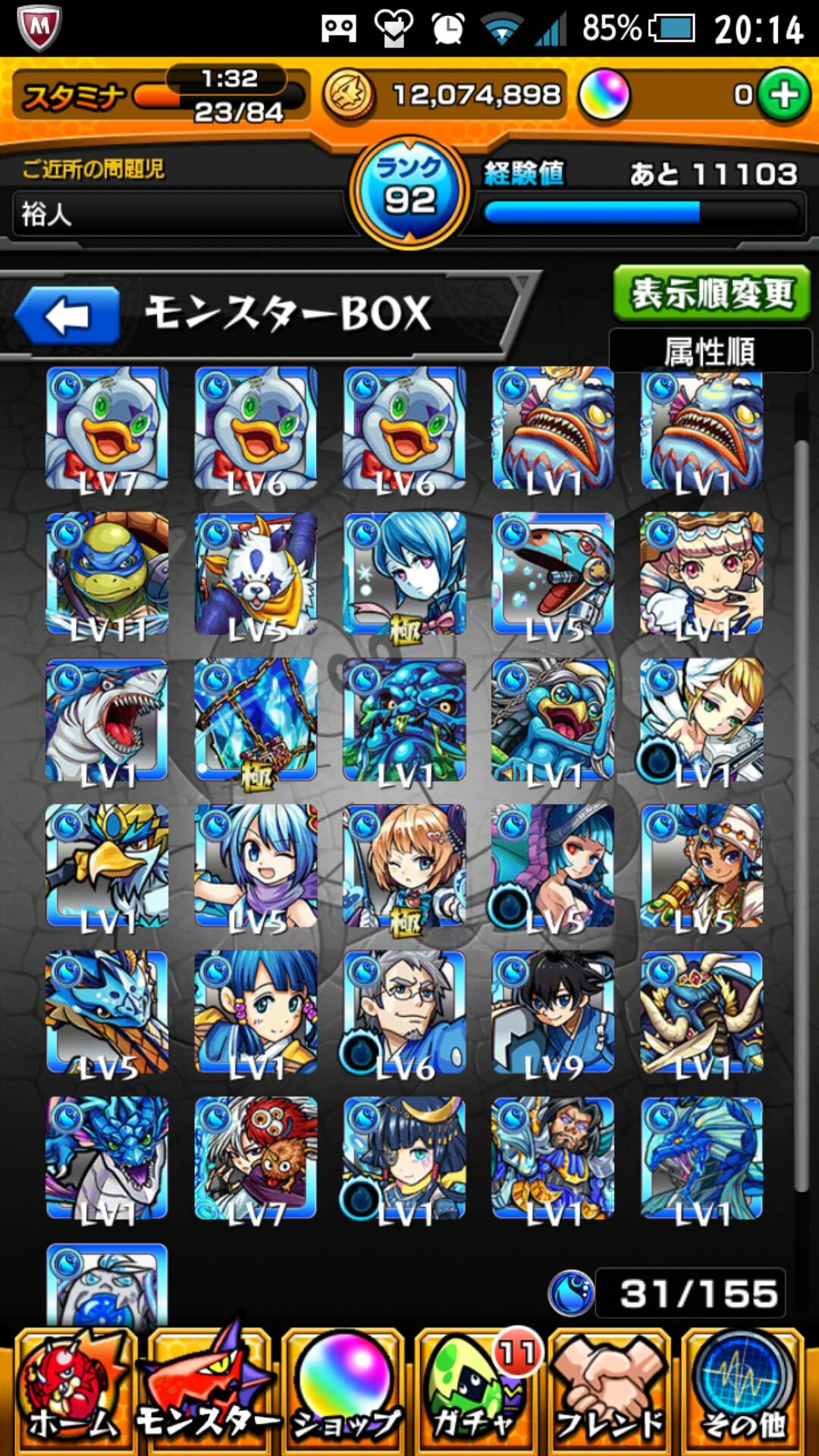Pick the LV5 white panda-dog monster

coord(256,573)
